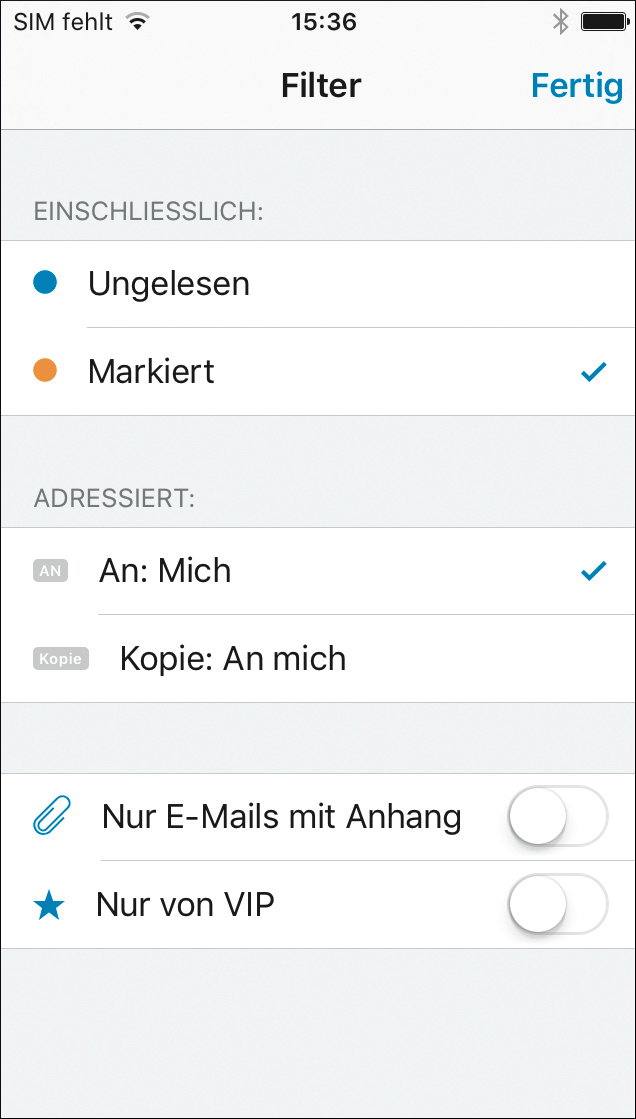Turn on the Nur von VIP switch
The width and height of the screenshot is (636, 1119).
[557, 905]
